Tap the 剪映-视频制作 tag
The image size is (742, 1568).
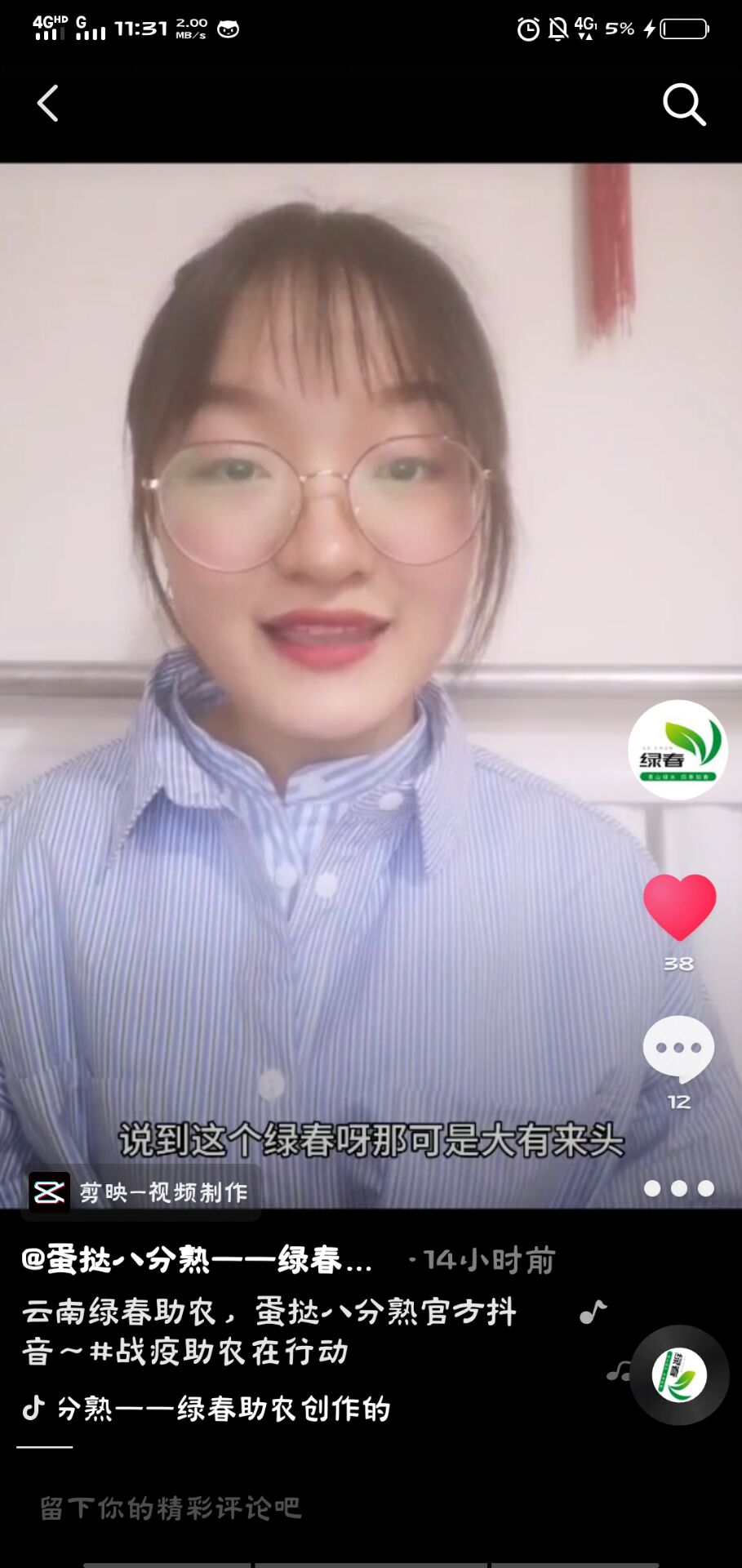coord(140,1192)
